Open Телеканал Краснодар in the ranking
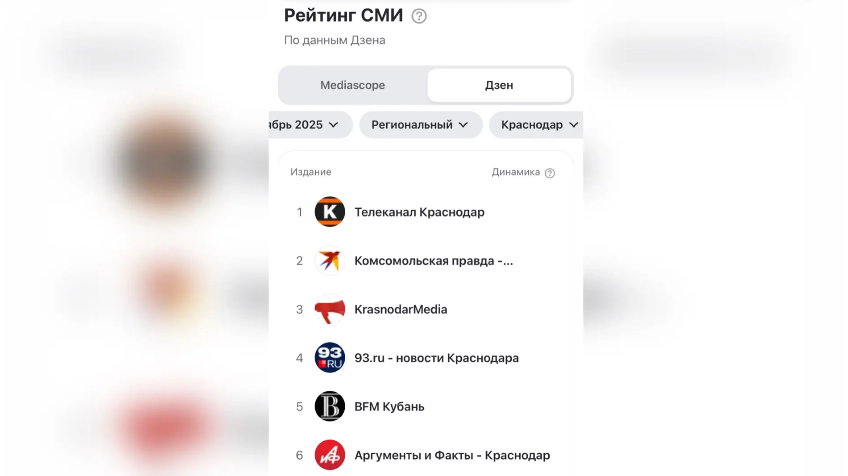Image resolution: width=848 pixels, height=476 pixels. click(x=419, y=212)
